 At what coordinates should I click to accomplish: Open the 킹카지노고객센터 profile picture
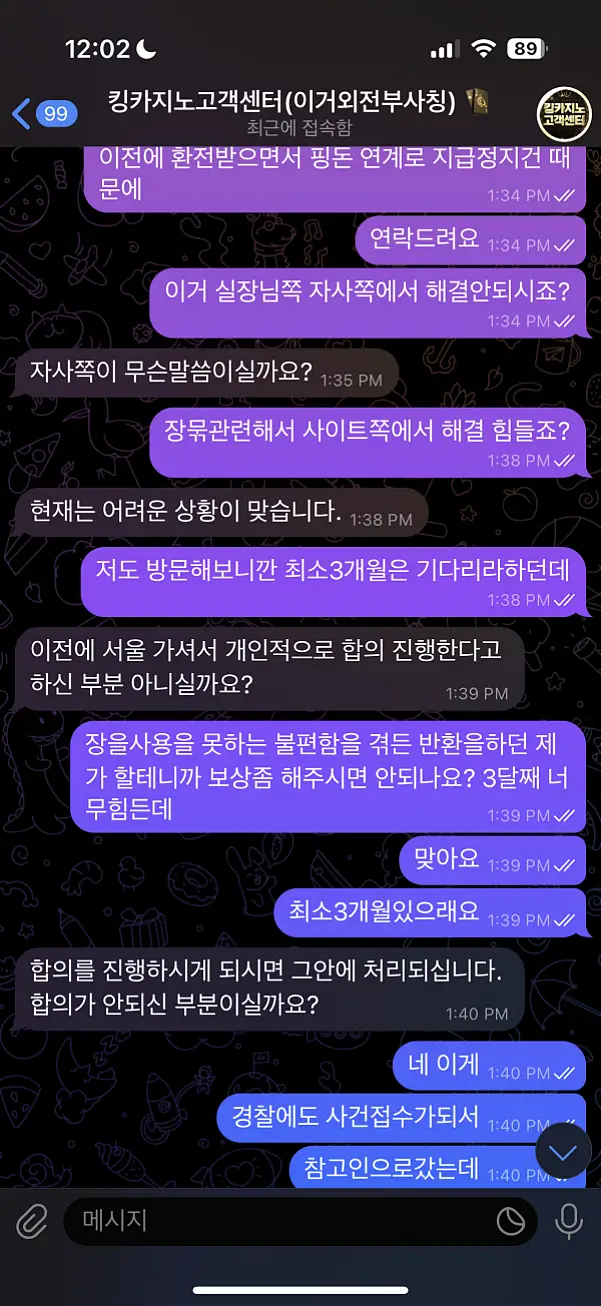pyautogui.click(x=562, y=113)
